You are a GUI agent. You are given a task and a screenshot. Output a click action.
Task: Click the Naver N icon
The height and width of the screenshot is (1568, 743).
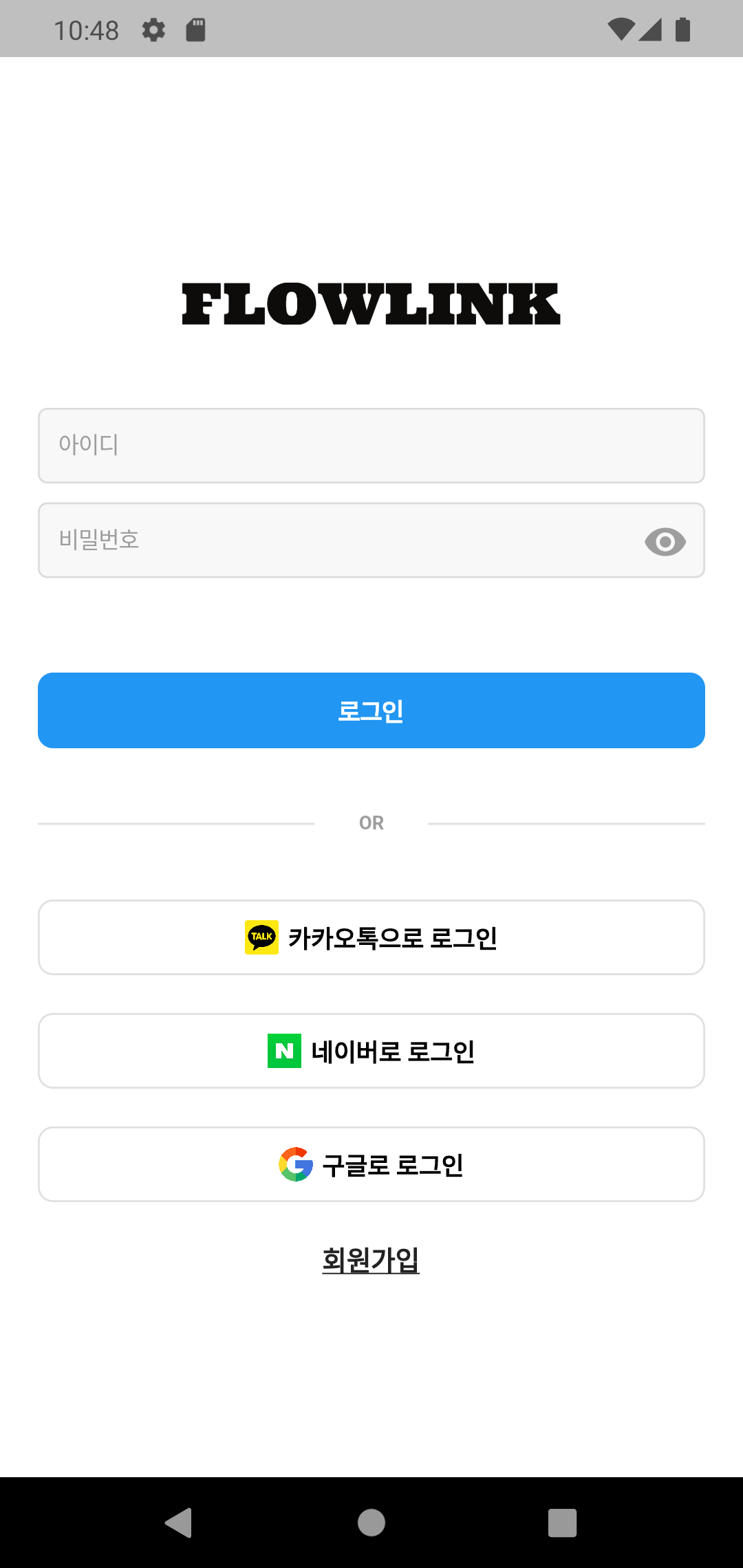(284, 1050)
